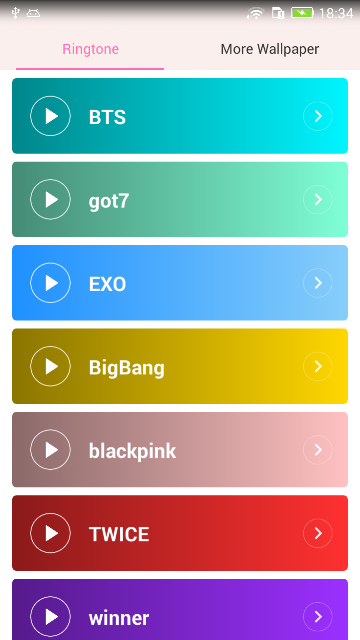
Task: Play the winner ringtone
Action: coord(50,616)
